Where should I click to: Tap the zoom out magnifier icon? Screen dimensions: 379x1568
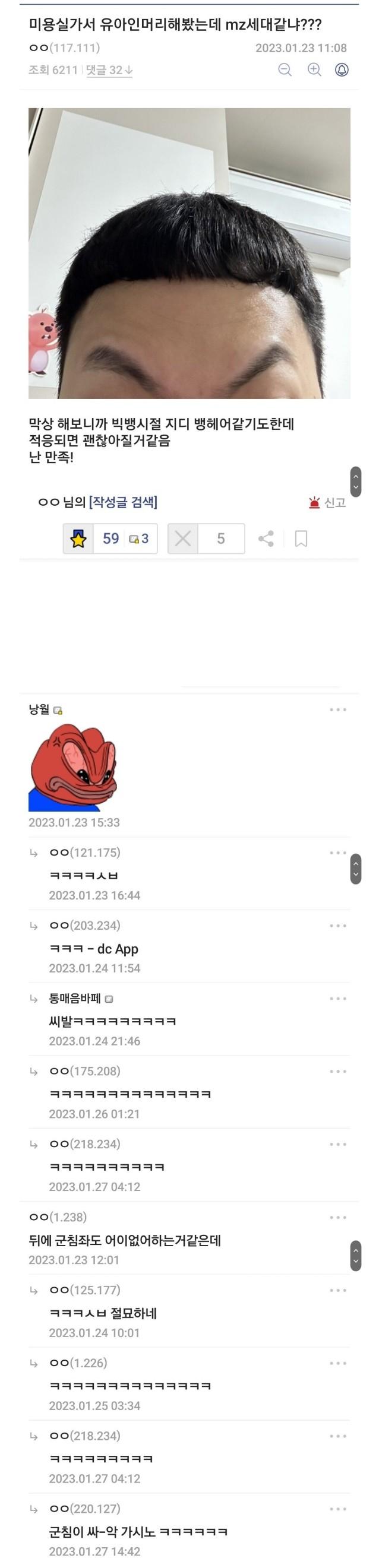[285, 70]
